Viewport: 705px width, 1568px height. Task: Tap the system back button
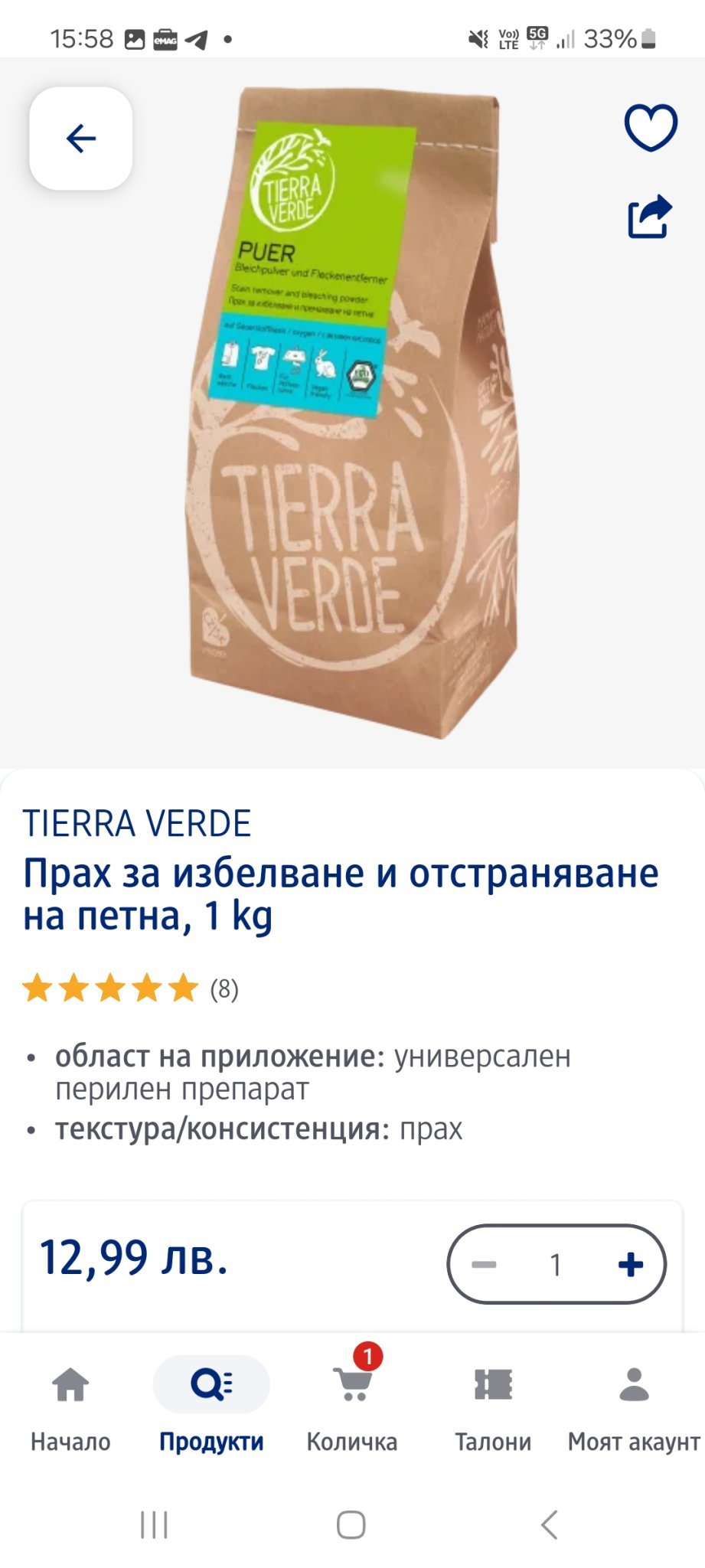coord(549,1524)
